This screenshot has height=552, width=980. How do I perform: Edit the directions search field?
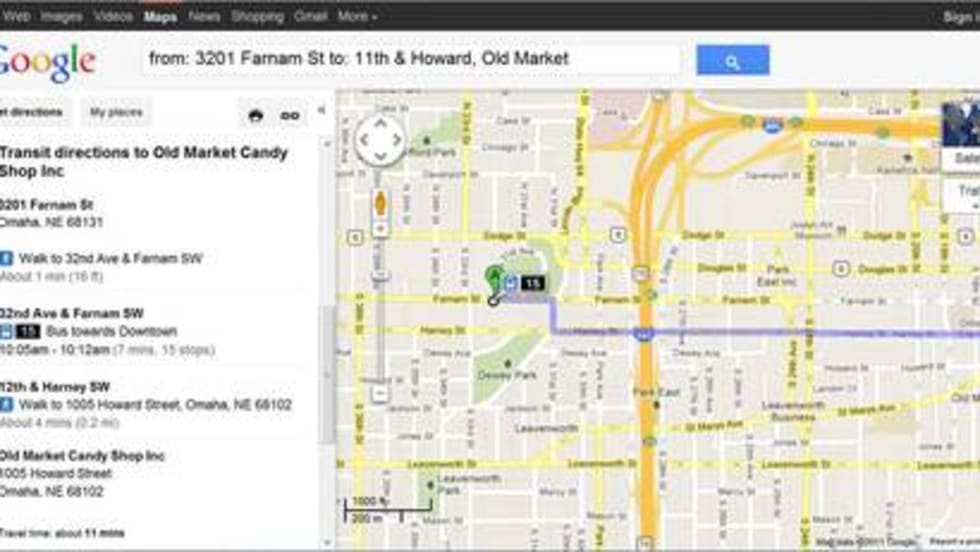click(410, 59)
